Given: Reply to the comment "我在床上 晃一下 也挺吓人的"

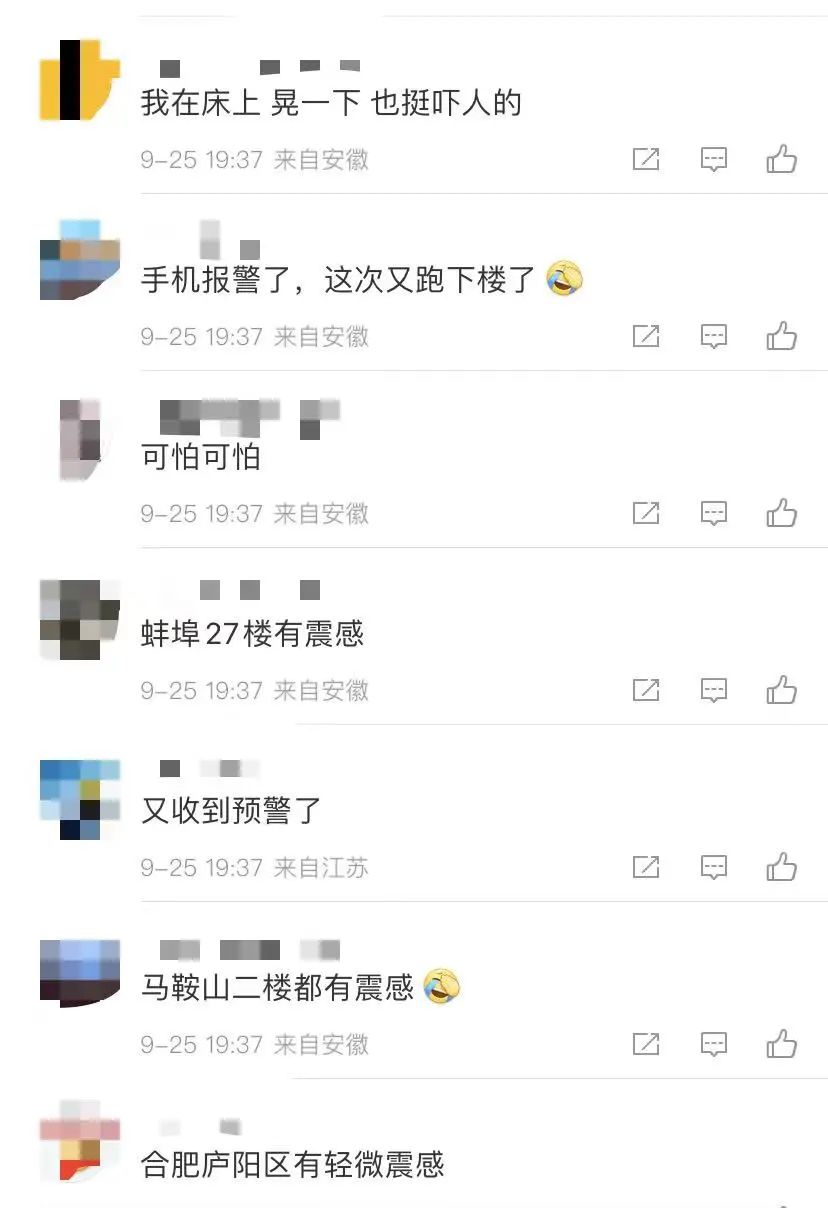Looking at the screenshot, I should click(x=713, y=159).
